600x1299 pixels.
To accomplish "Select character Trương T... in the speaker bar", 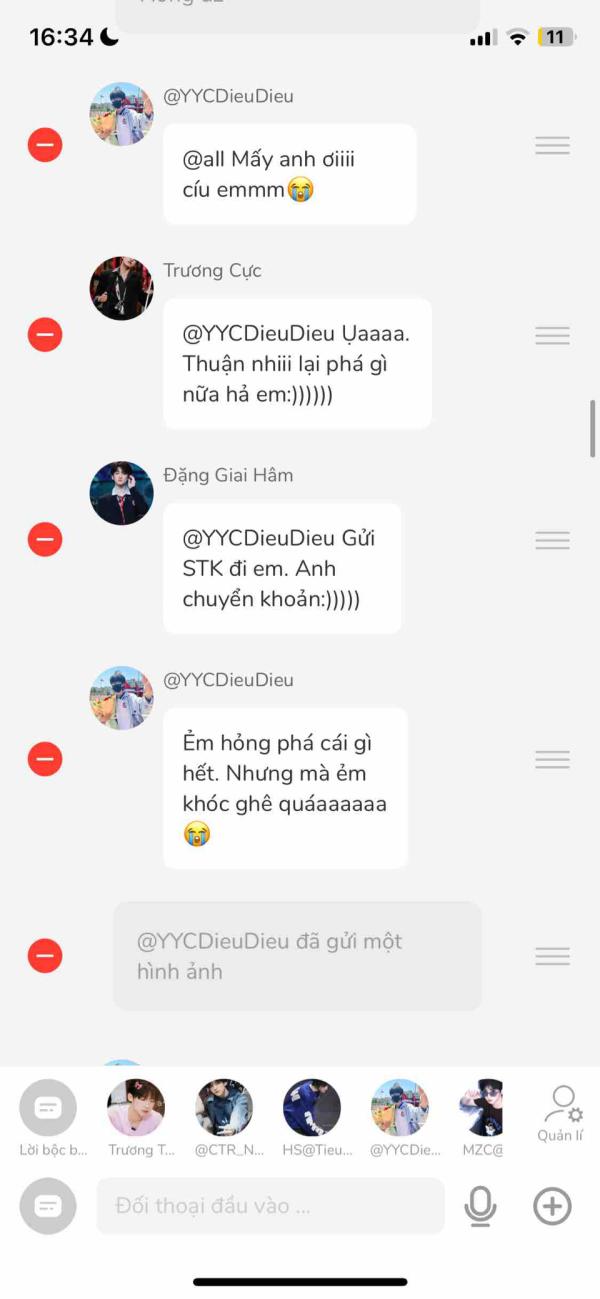I will (x=136, y=1117).
